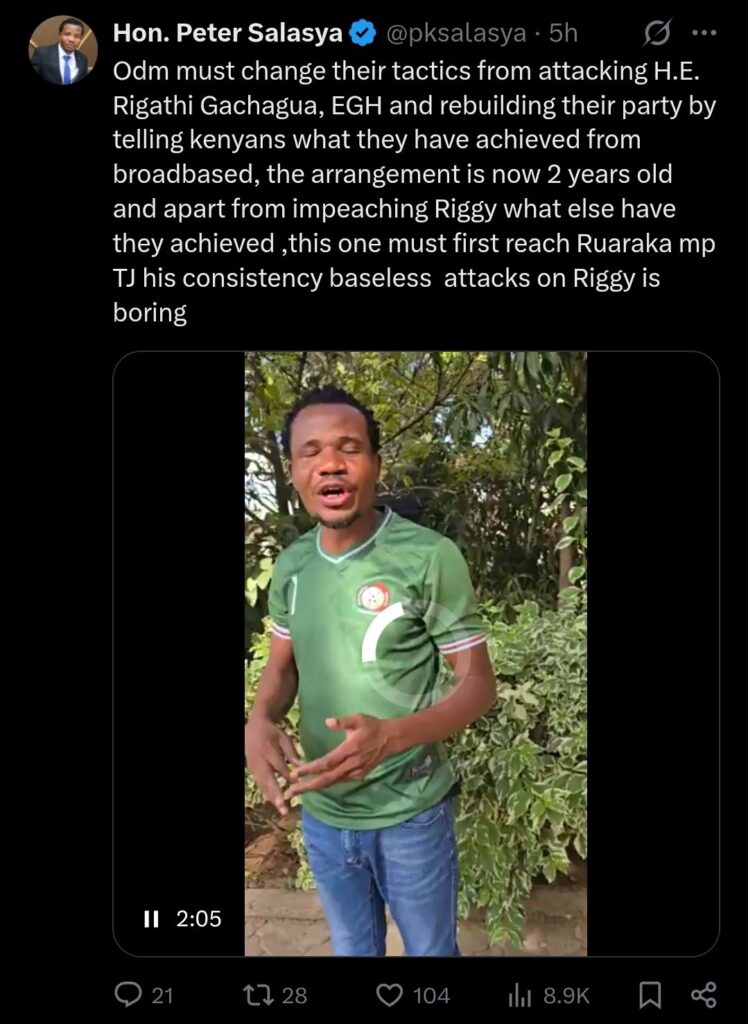Open the @pksalasya handle
Screen dimensions: 748x1024
coord(454,34)
